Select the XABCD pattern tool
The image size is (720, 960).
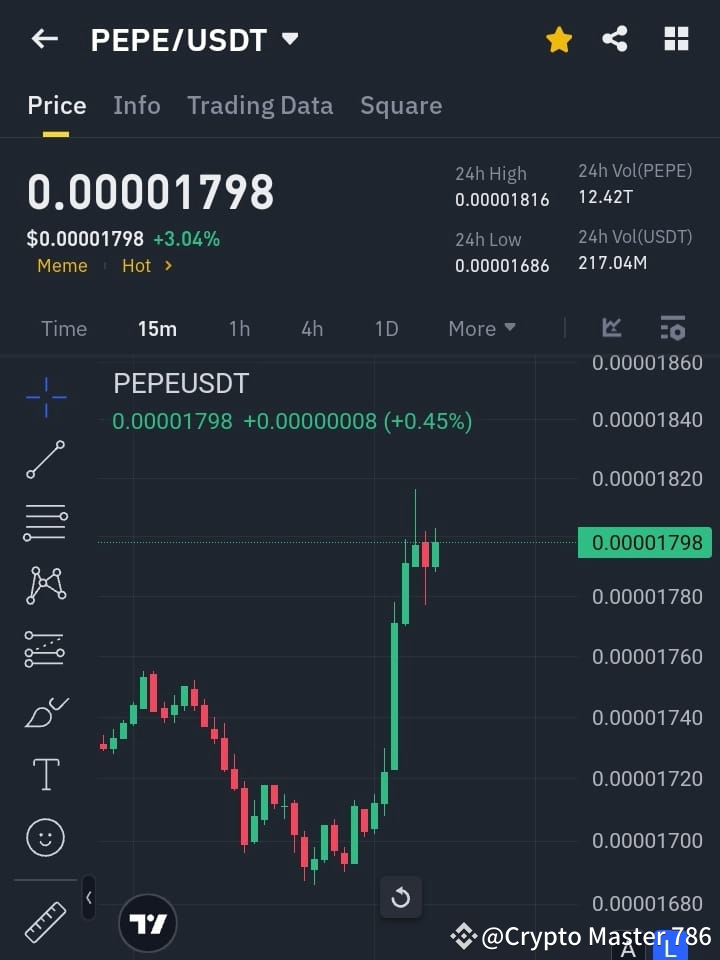[x=45, y=586]
